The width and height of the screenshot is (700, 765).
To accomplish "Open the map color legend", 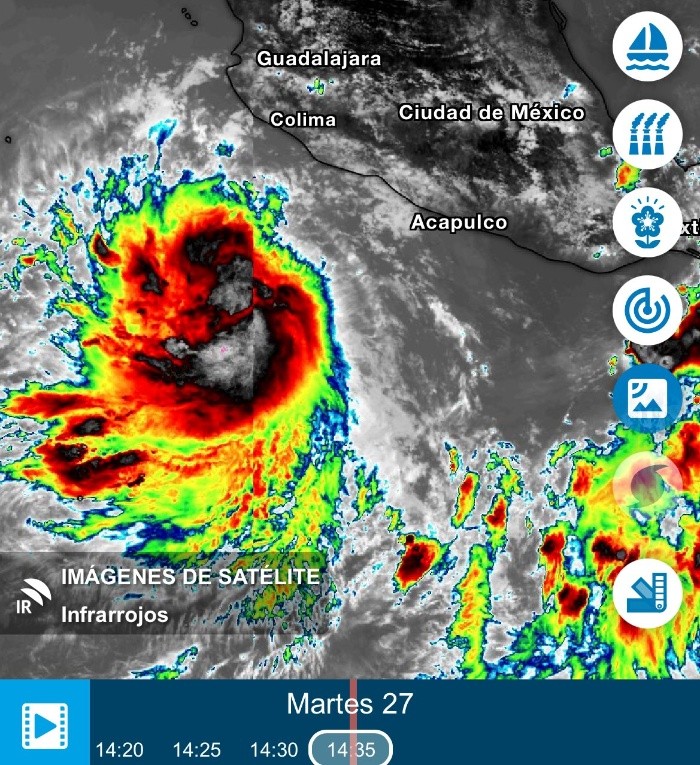I will 647,593.
